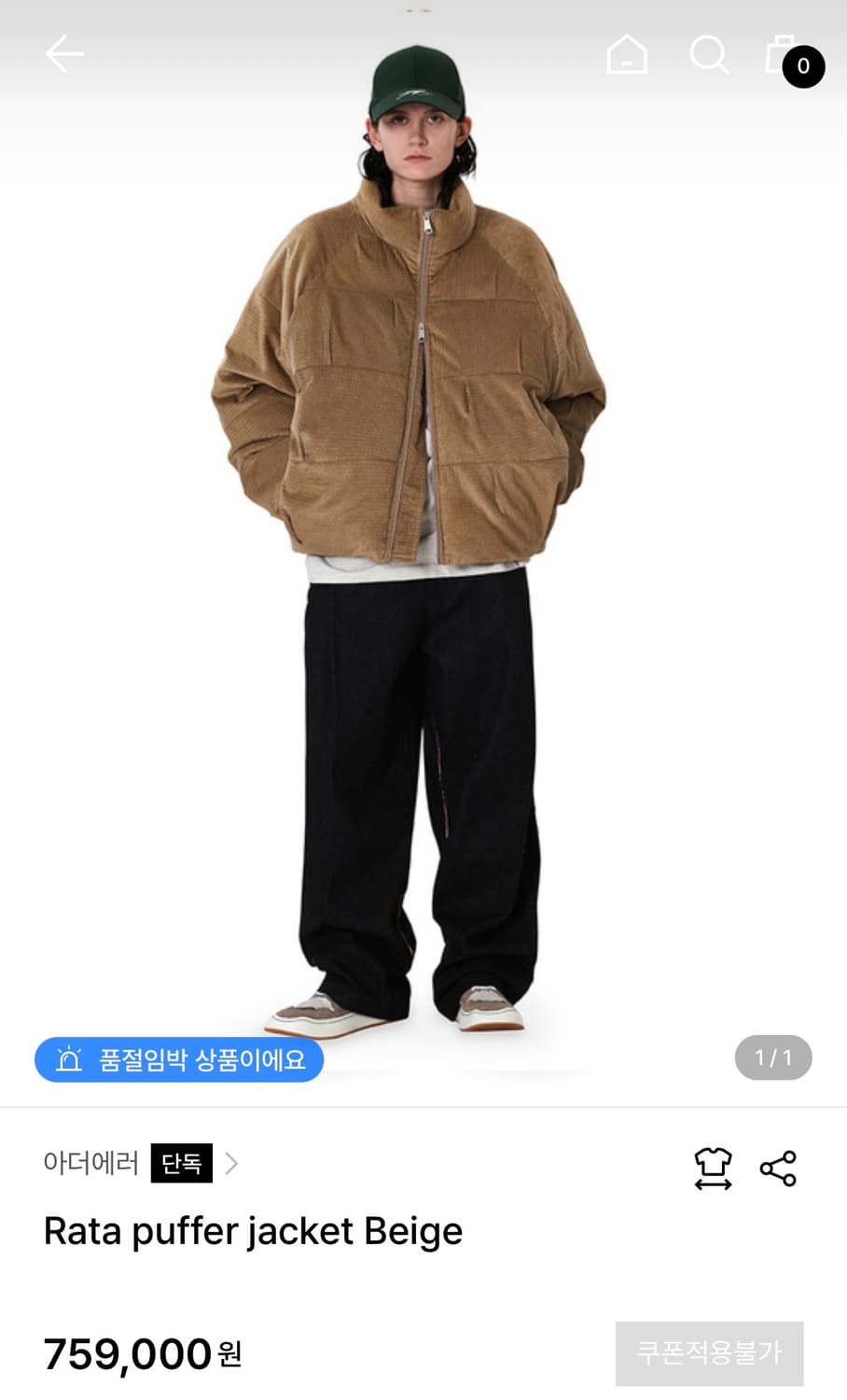Select the Rata puffer jacket Beige title
847x1400 pixels.
(253, 1231)
